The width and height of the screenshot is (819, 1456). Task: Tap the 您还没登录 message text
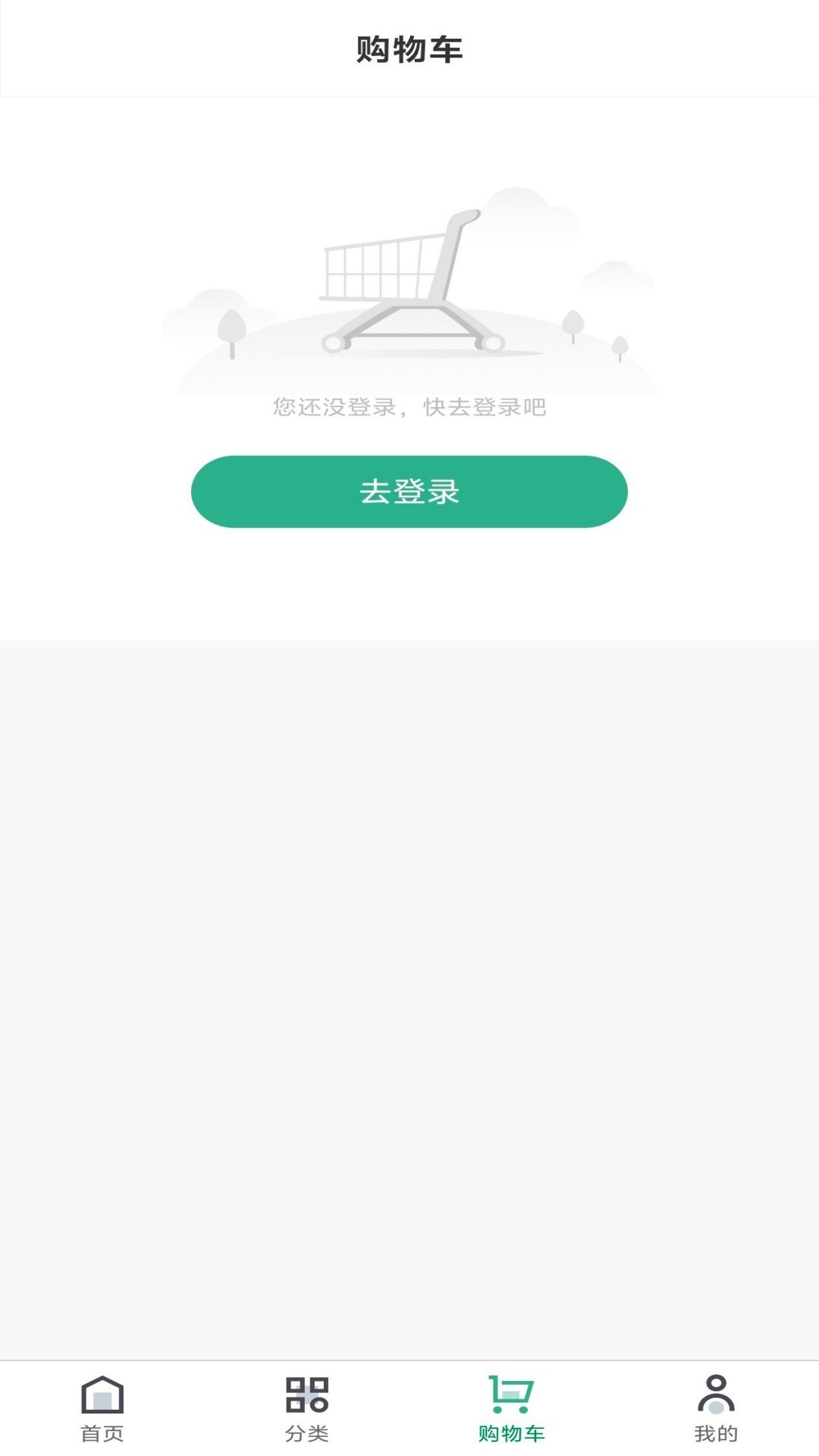coord(409,408)
